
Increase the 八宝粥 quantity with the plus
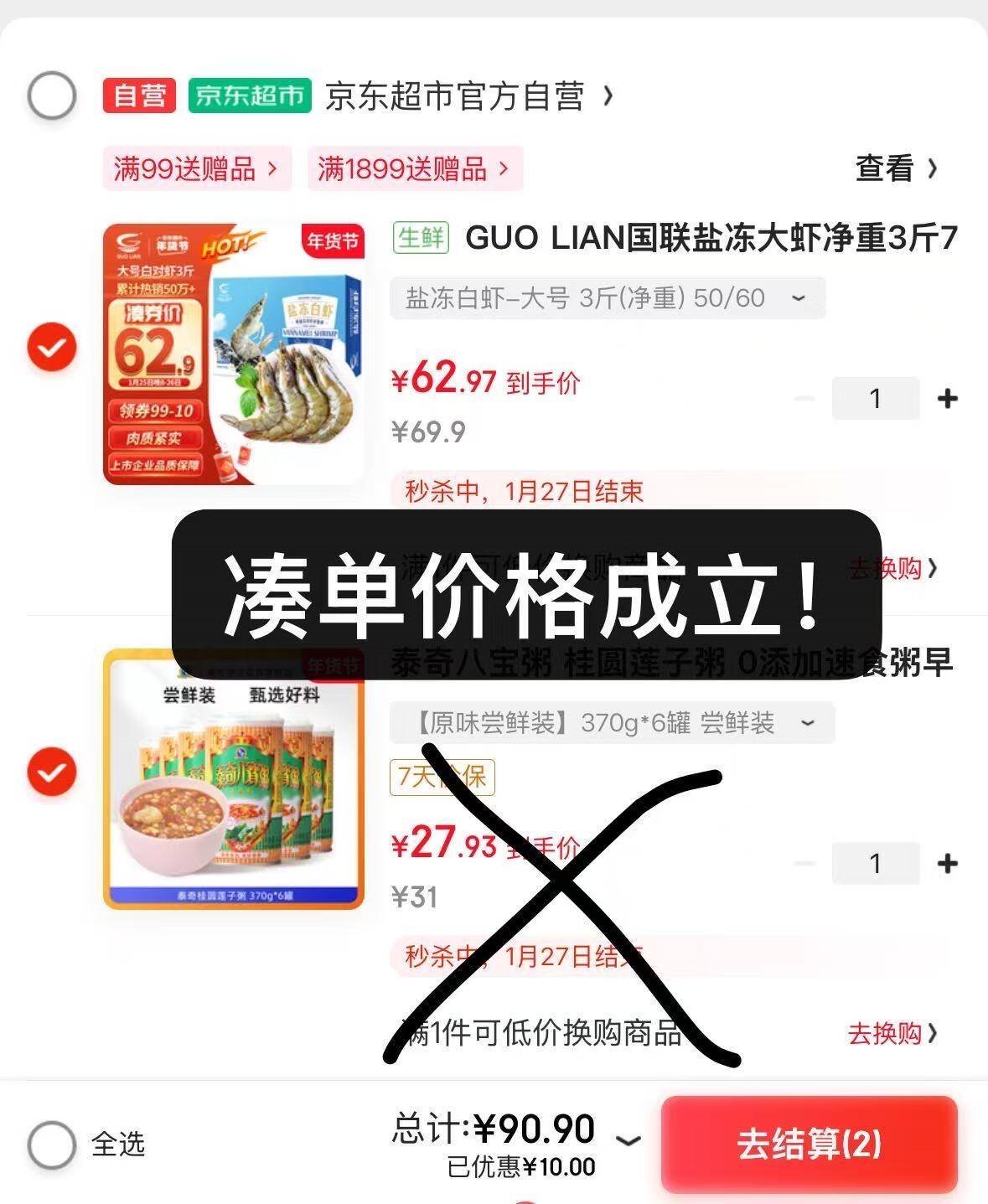click(x=947, y=863)
